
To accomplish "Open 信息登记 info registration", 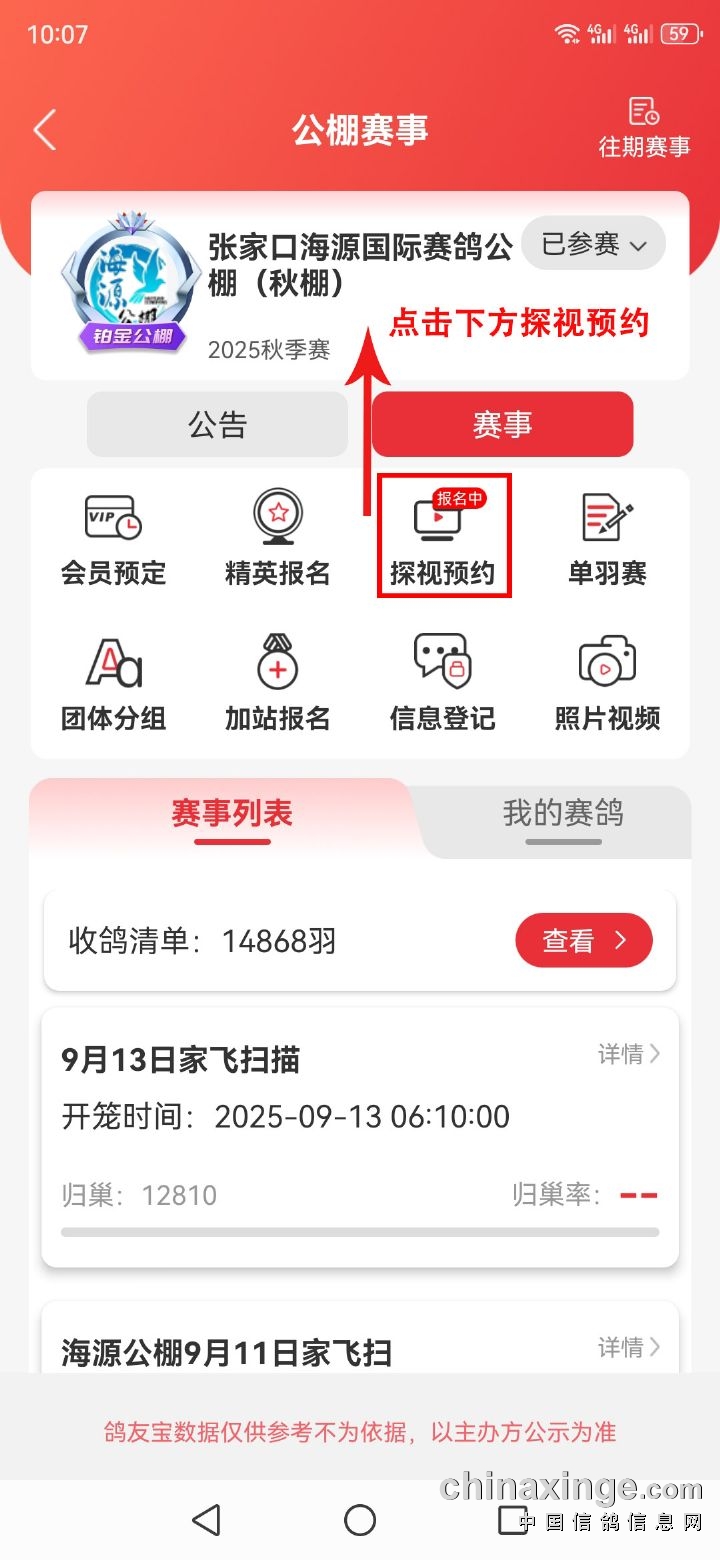I will point(443,684).
